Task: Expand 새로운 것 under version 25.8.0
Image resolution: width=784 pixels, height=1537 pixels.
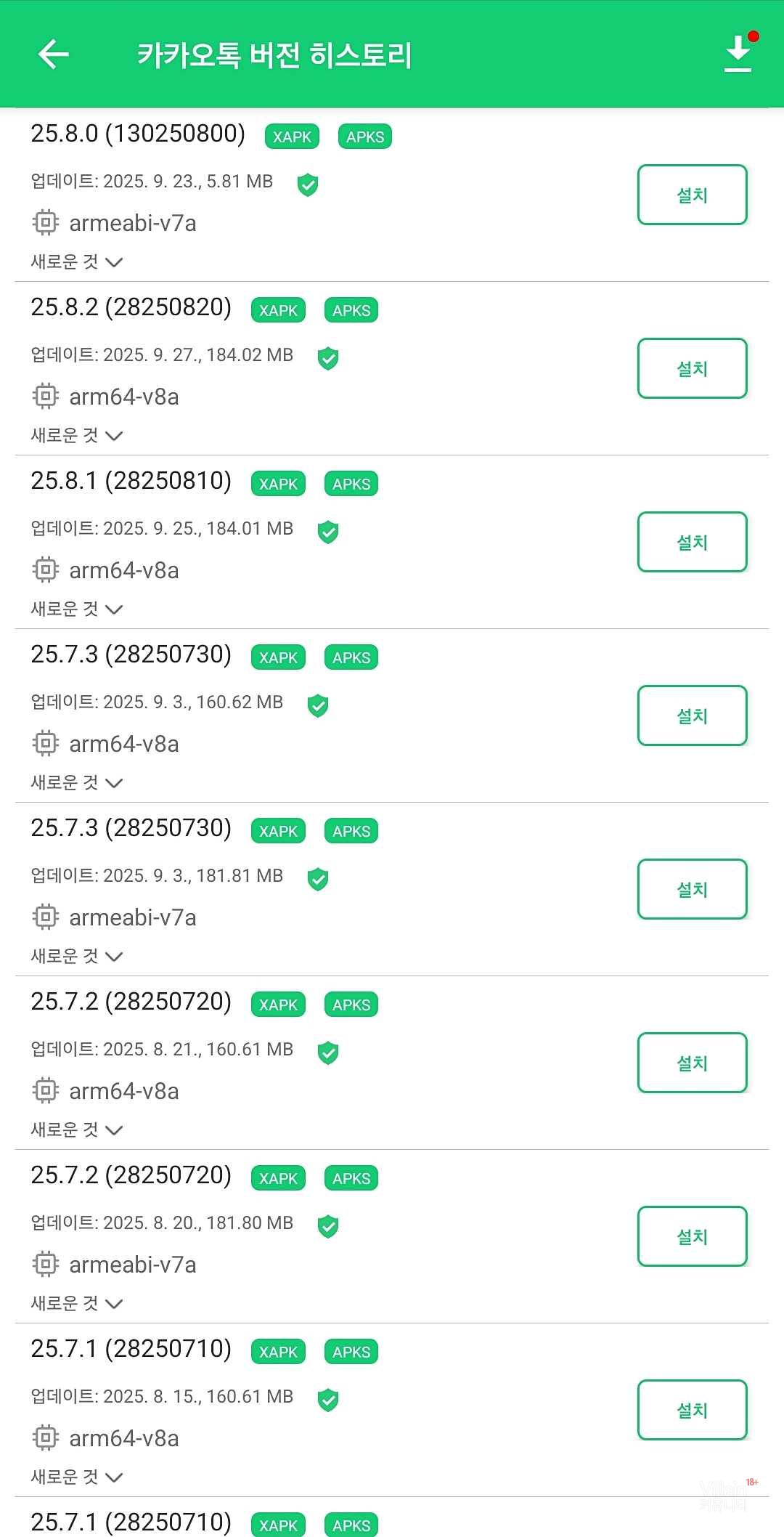Action: (77, 261)
